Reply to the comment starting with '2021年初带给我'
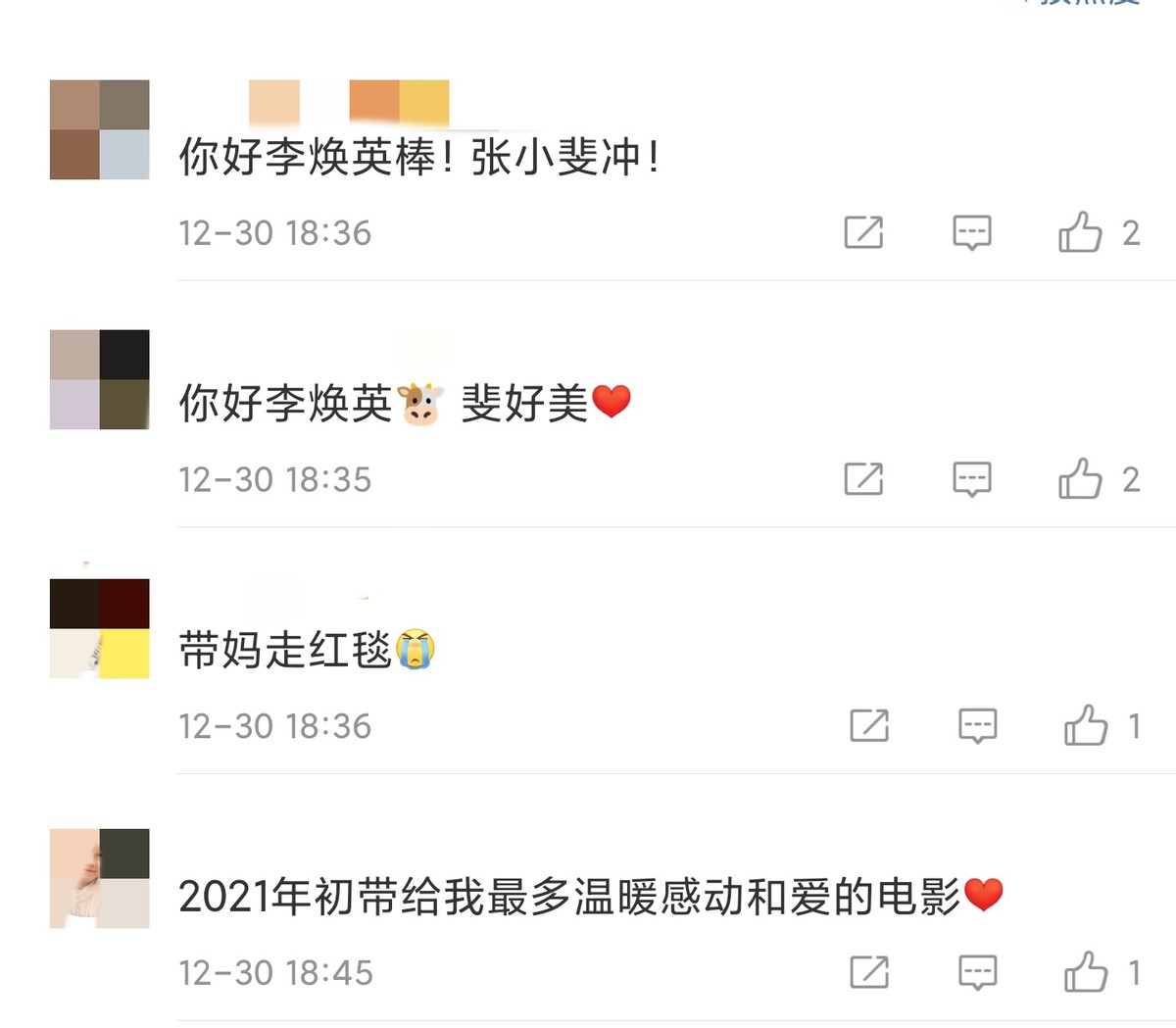This screenshot has height=1028, width=1176. [977, 973]
